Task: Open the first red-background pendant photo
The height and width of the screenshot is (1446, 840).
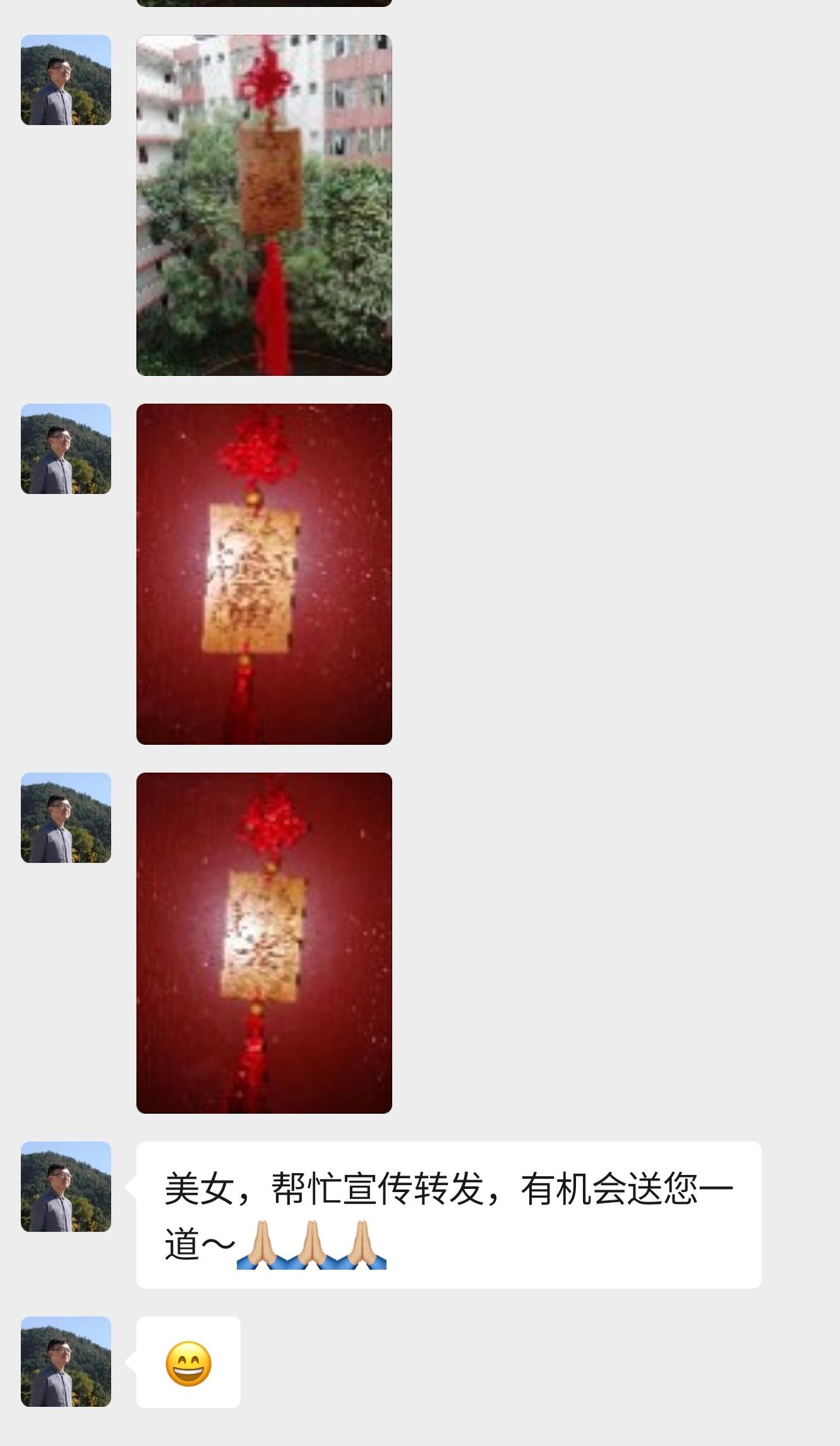Action: click(264, 574)
